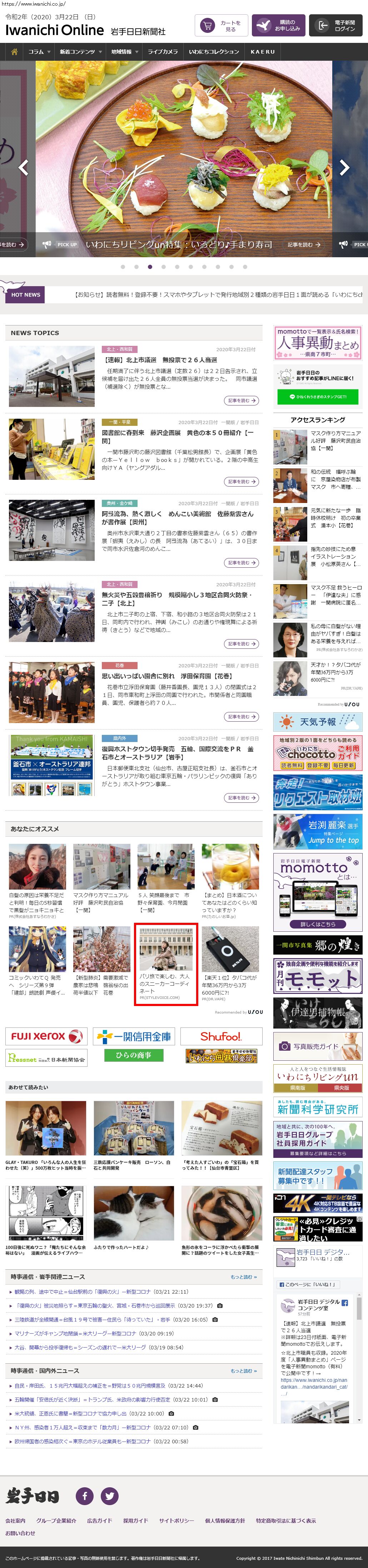Open いわにちコレクション nav item
Image resolution: width=368 pixels, height=1568 pixels.
point(214,52)
